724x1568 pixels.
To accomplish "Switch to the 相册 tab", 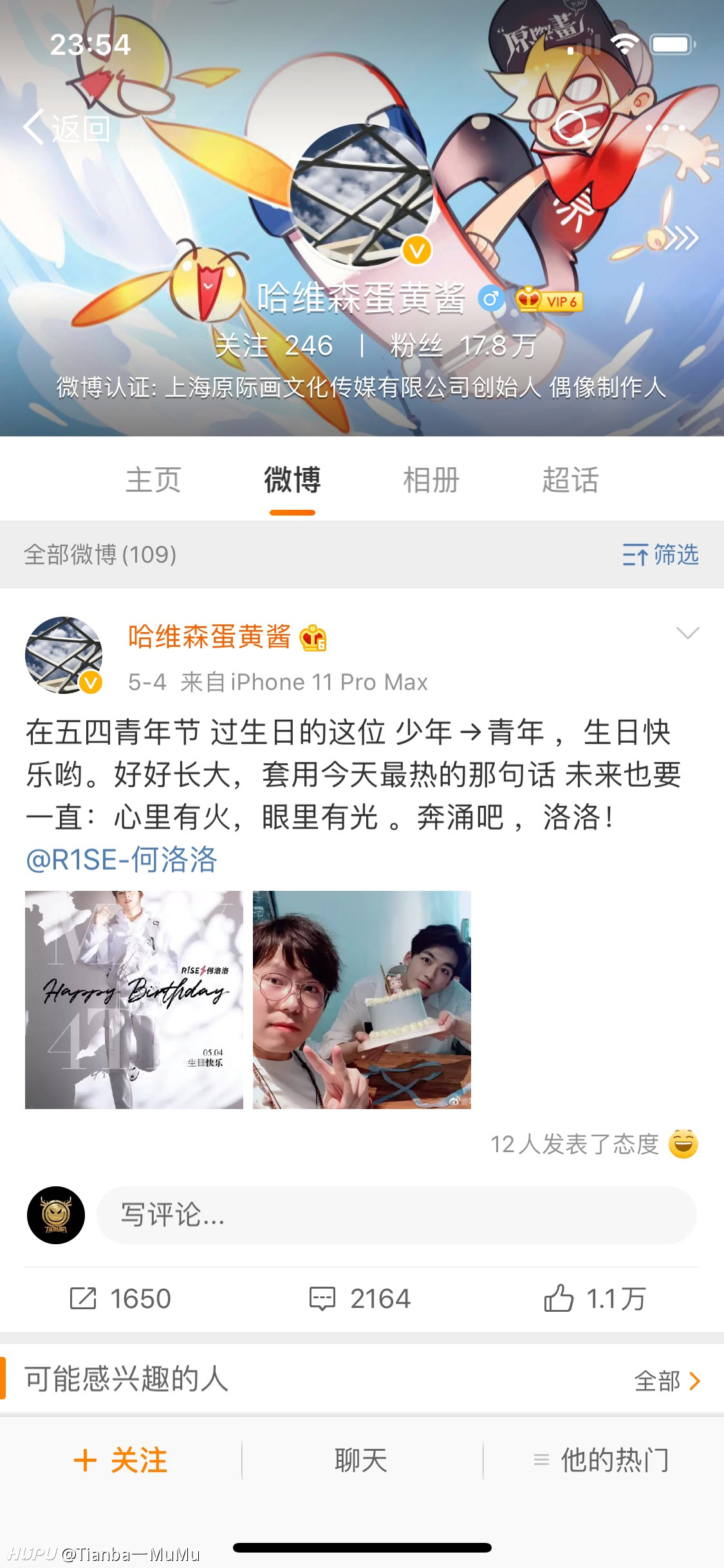I will 431,480.
